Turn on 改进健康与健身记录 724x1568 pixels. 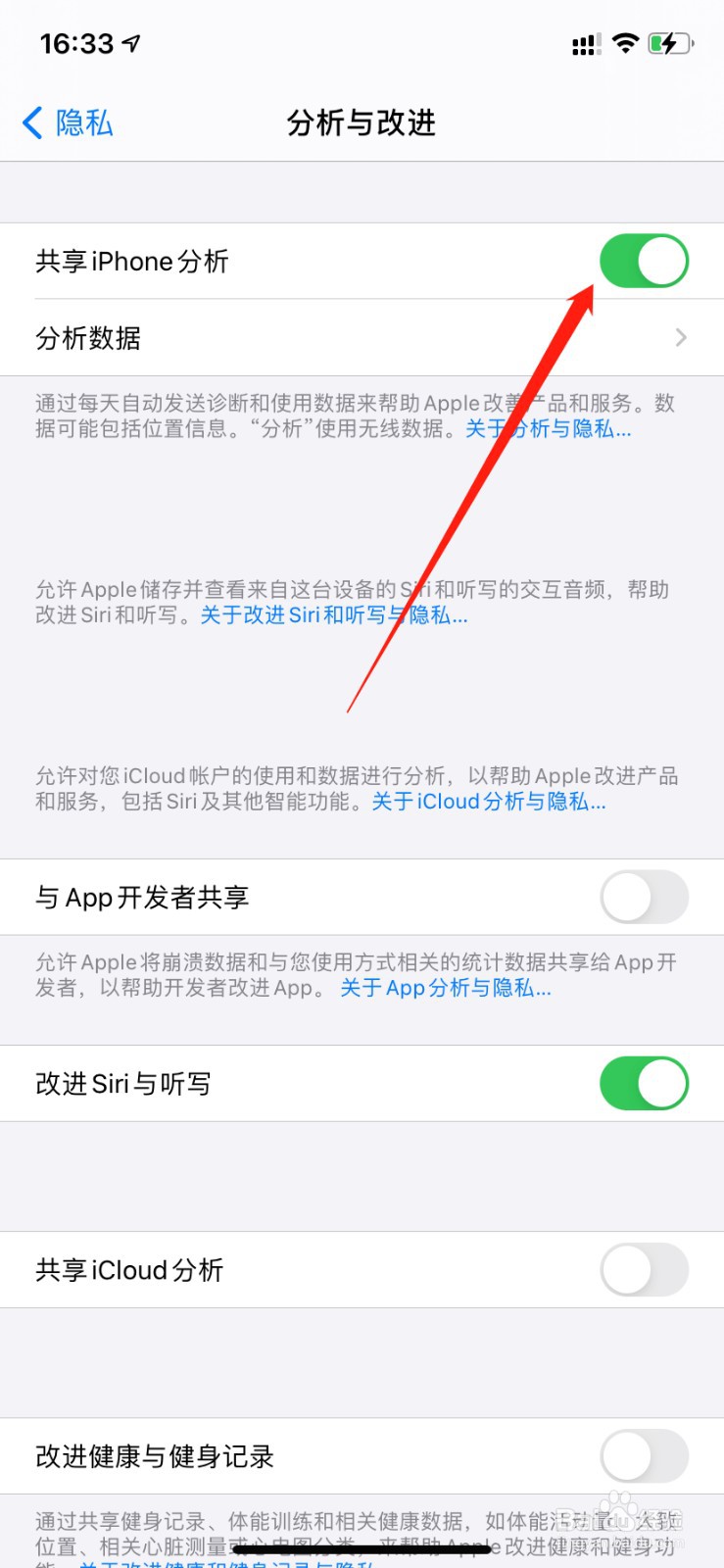[643, 1456]
